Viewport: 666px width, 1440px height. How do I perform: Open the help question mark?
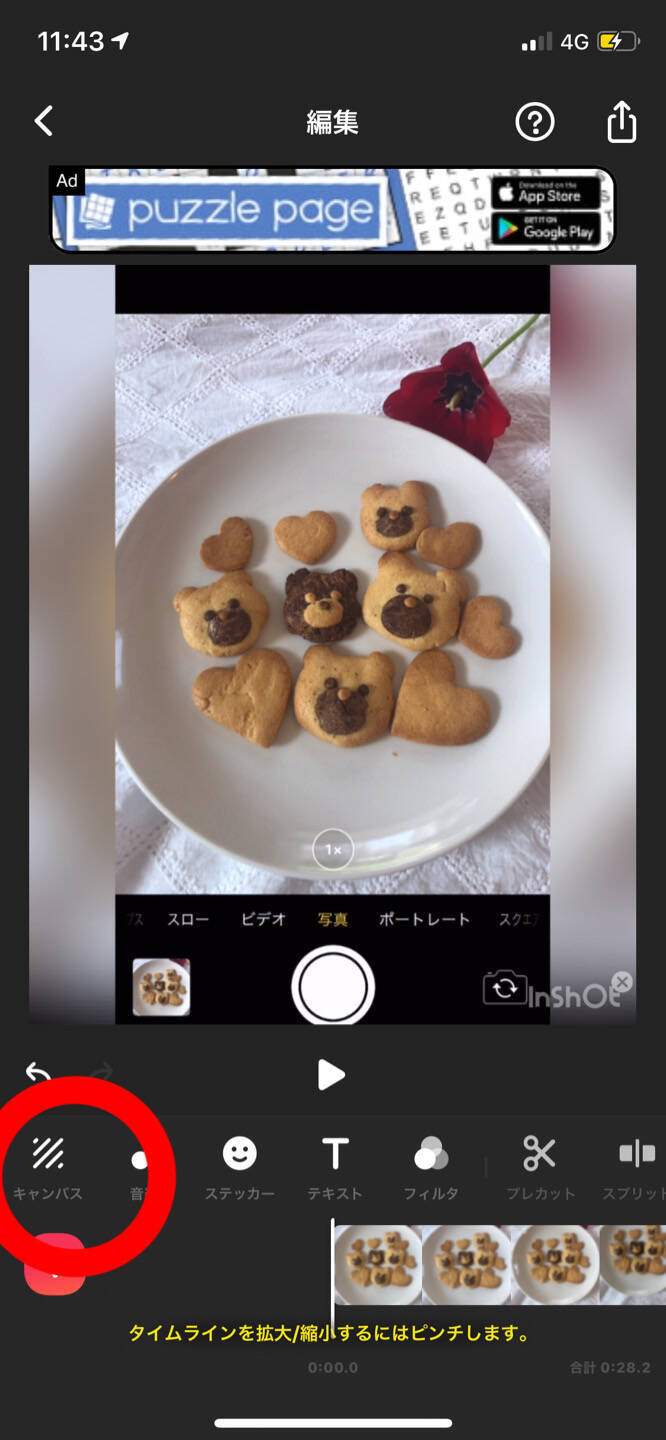(535, 122)
